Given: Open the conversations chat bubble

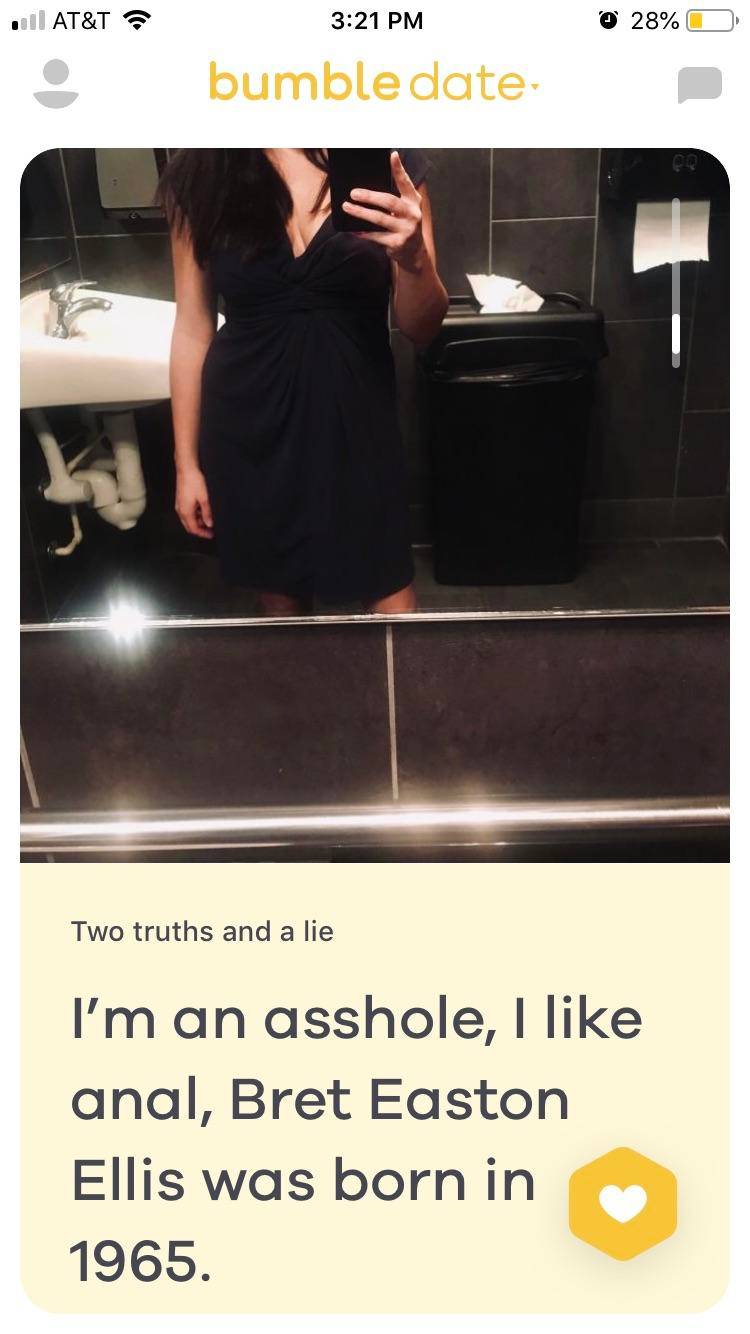Looking at the screenshot, I should [x=699, y=85].
